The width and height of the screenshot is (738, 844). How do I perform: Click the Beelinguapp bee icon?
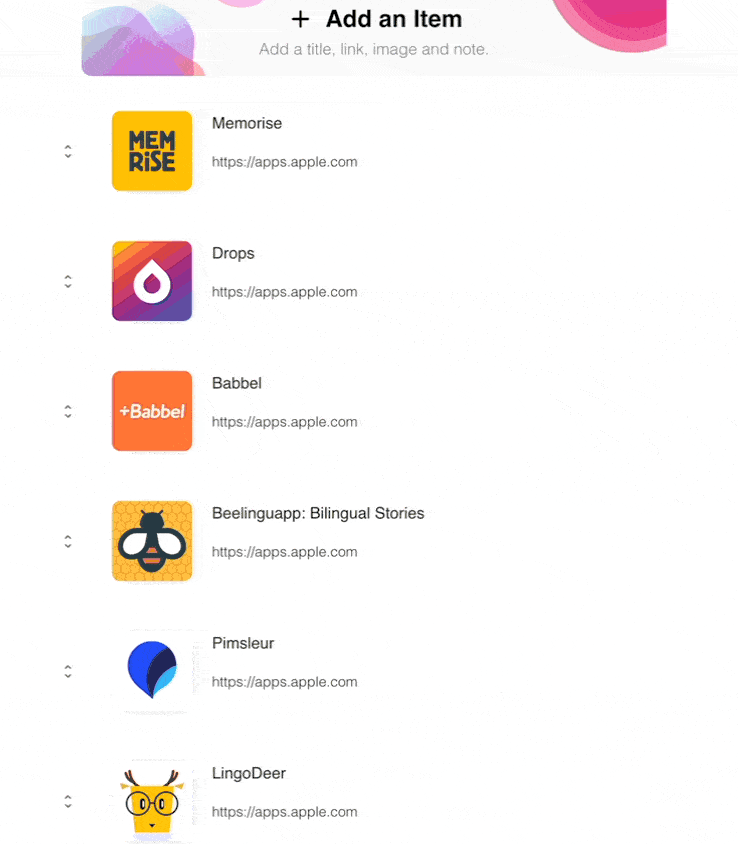point(151,541)
